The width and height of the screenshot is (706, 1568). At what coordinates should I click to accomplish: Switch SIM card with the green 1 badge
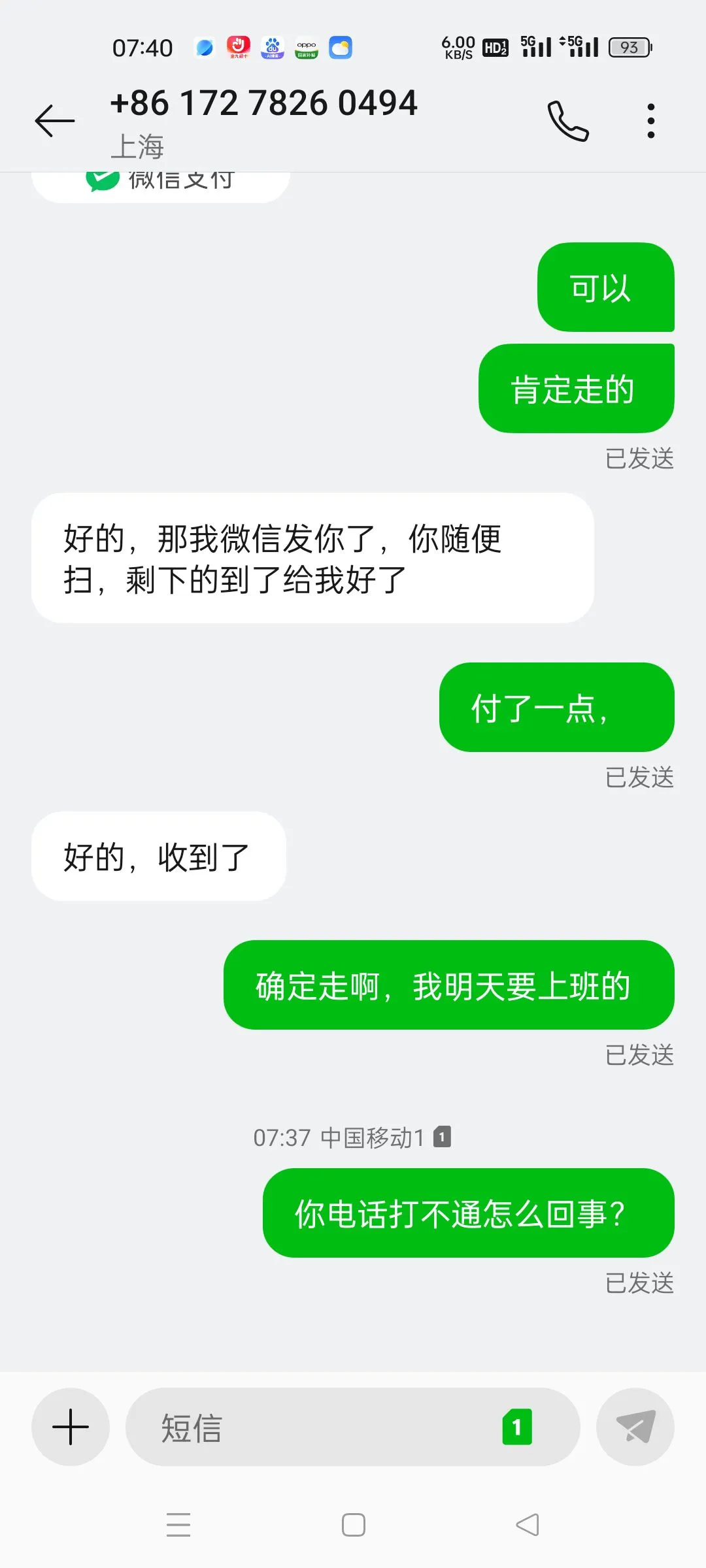pos(517,1427)
